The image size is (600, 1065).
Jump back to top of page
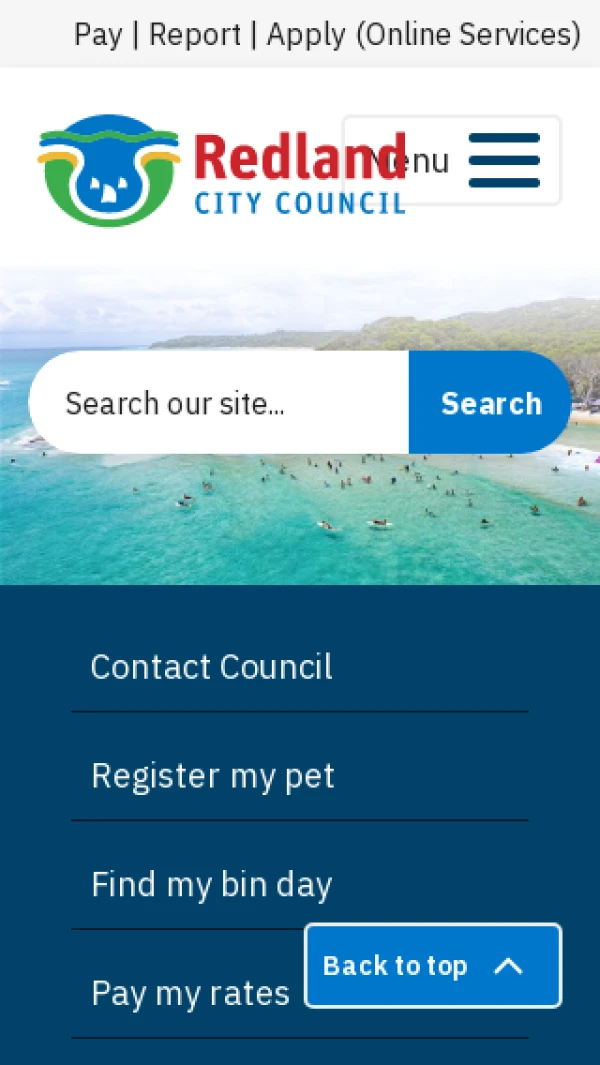click(x=432, y=966)
